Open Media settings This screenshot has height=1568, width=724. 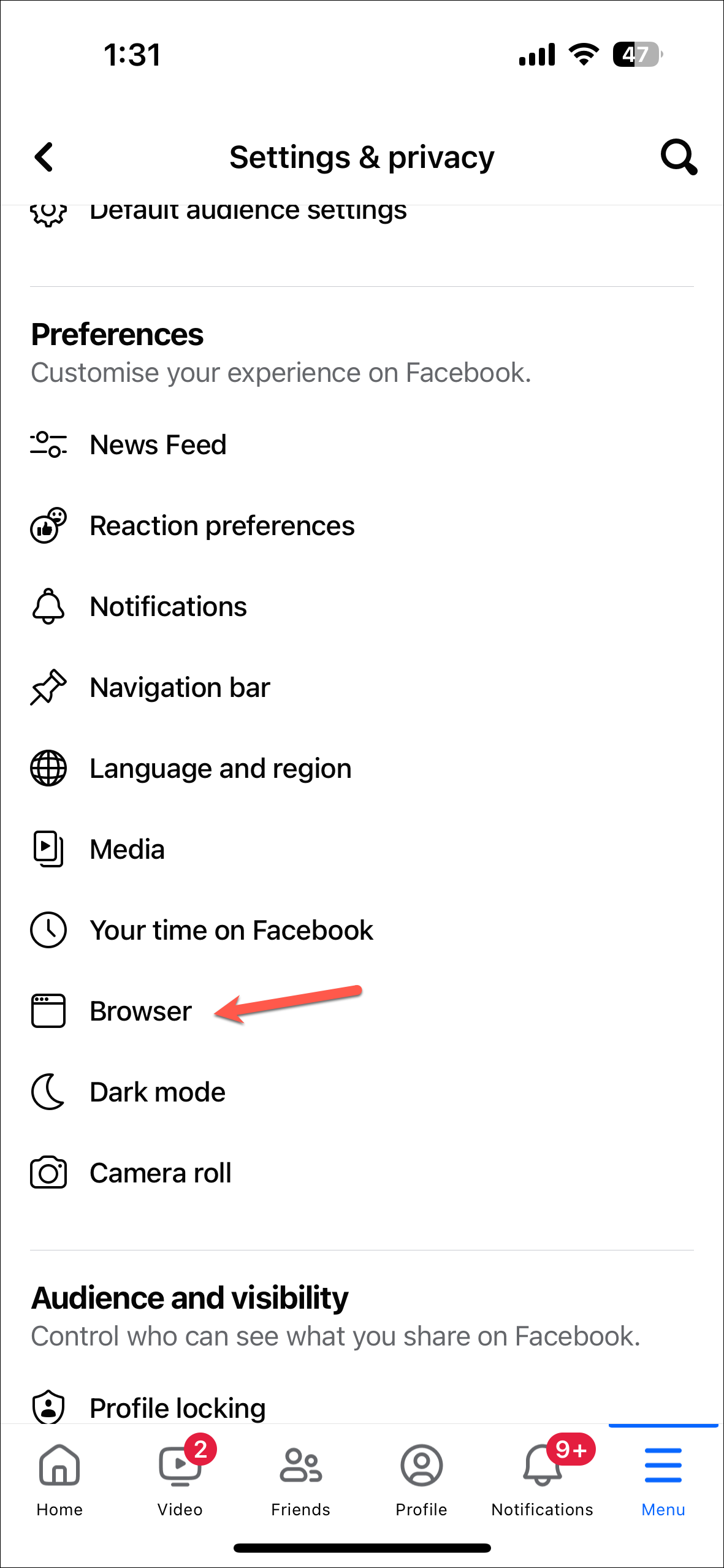click(x=127, y=849)
